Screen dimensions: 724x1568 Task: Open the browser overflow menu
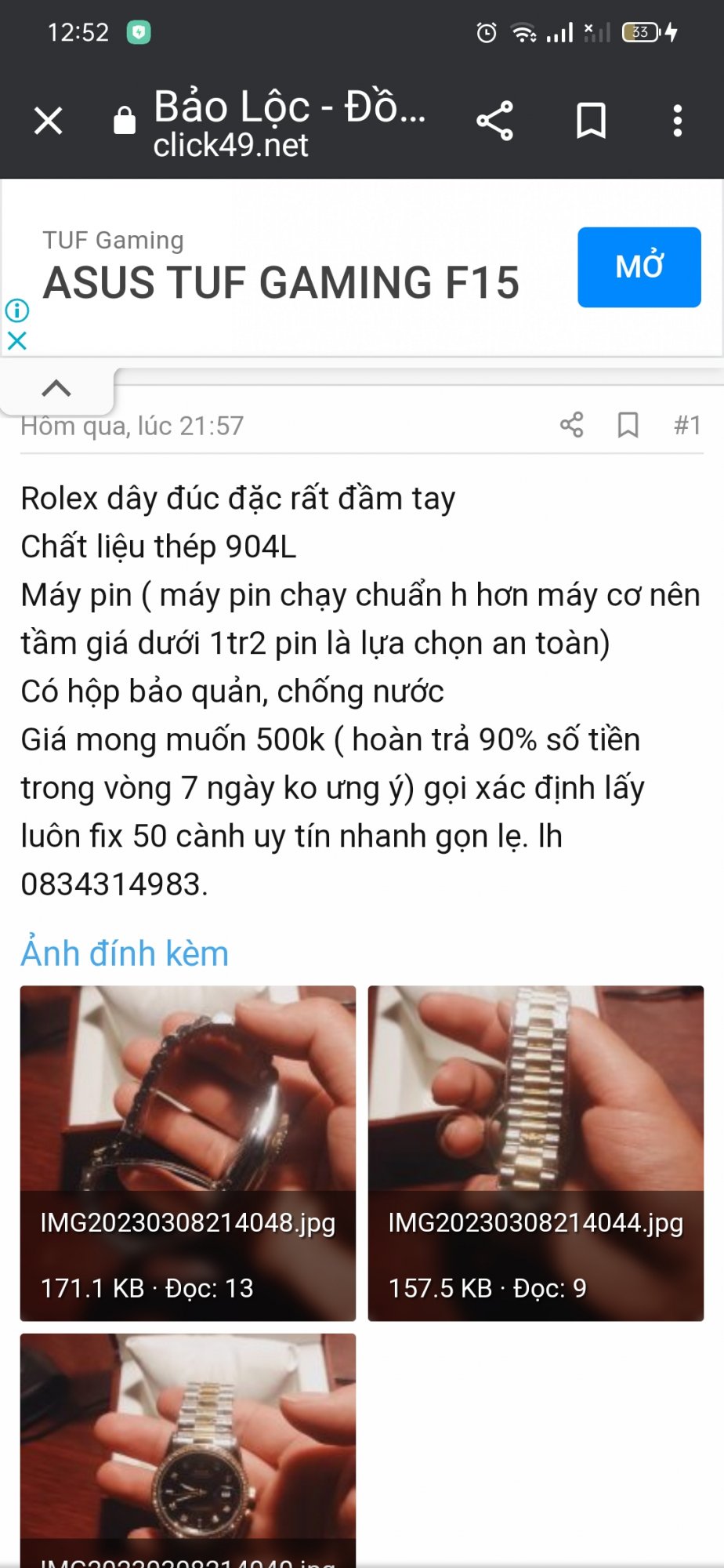tap(678, 121)
